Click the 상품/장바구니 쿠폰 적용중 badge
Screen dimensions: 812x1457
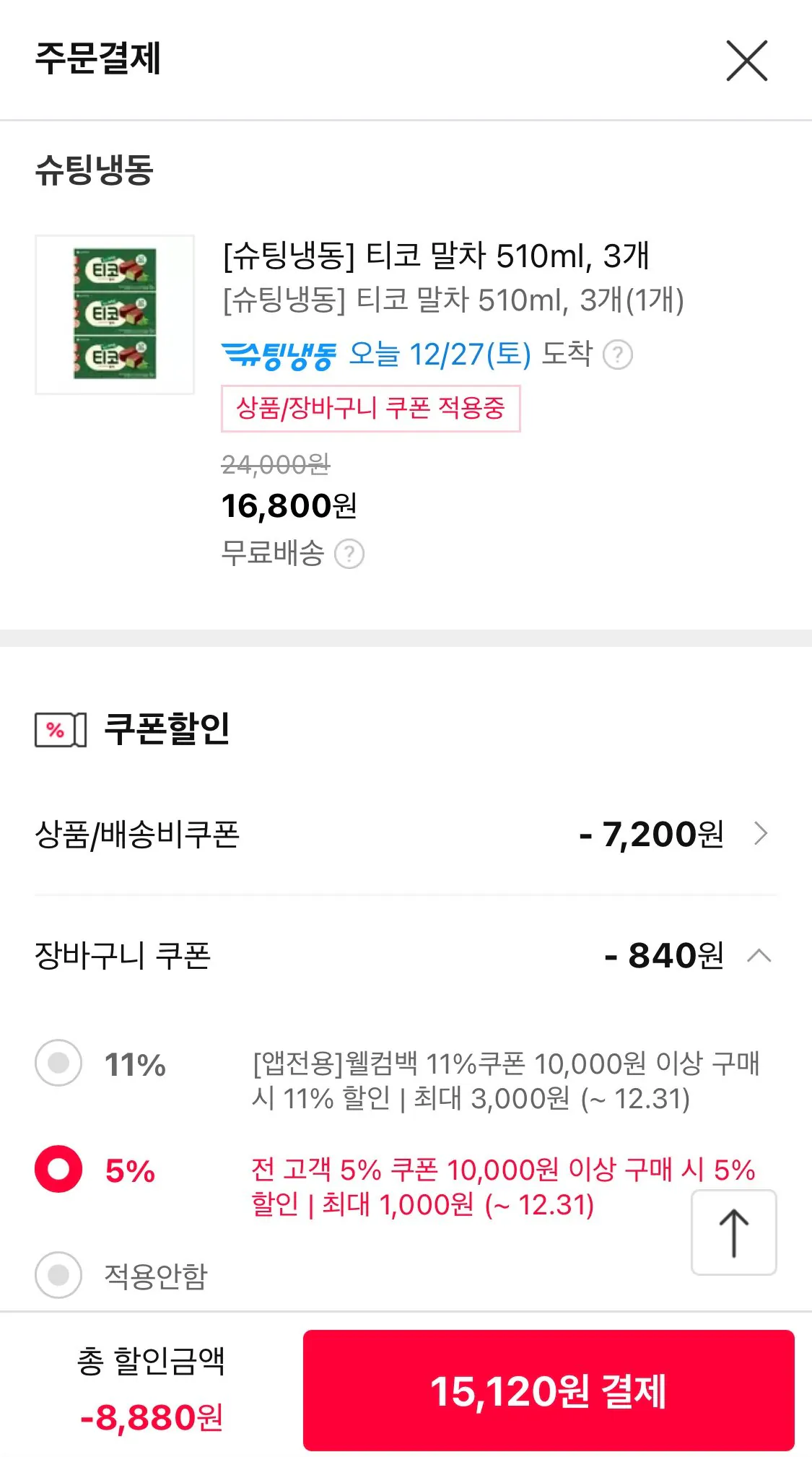point(370,408)
